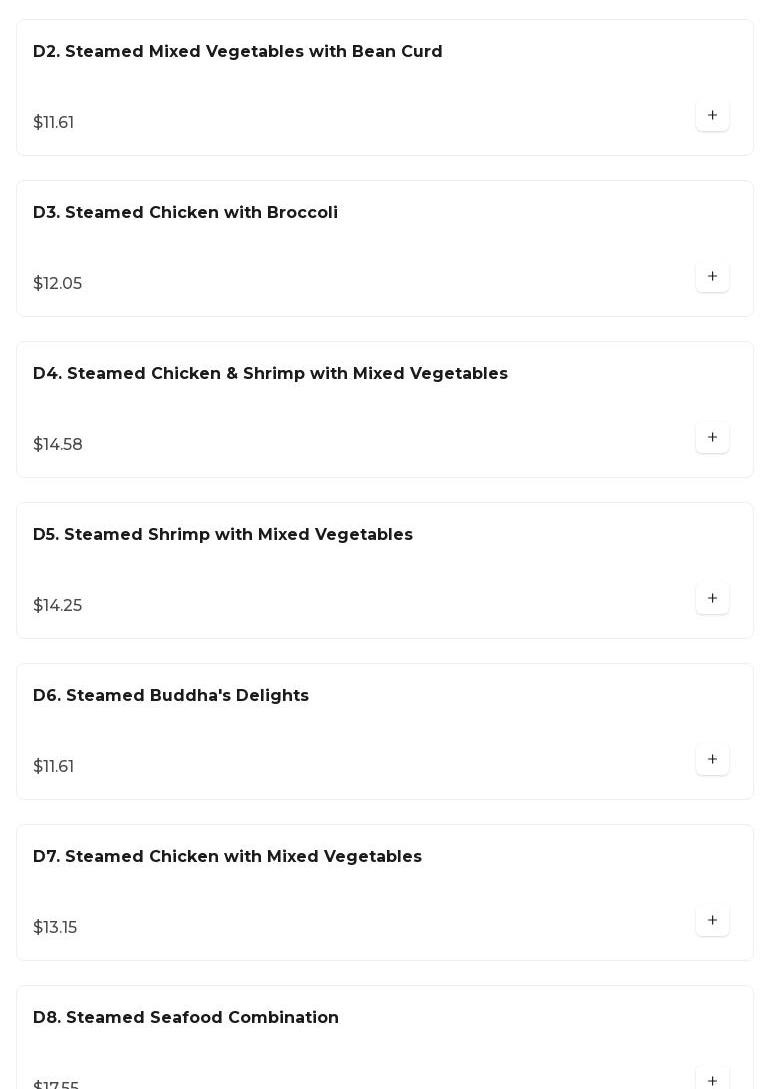Tap plus for D5 Steamed Shrimp with Vegetables
The image size is (770, 1089).
click(x=712, y=599)
